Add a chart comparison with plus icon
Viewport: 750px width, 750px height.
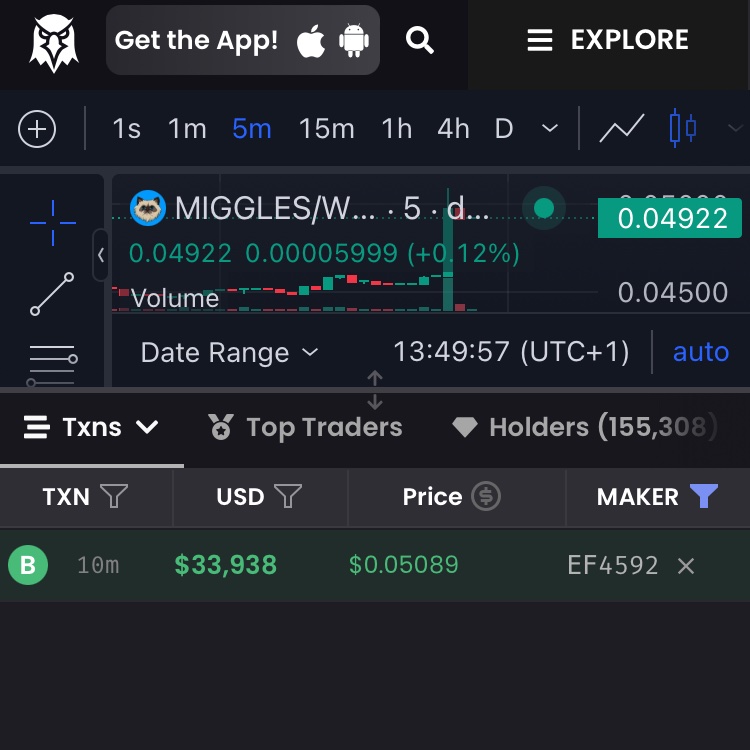pos(37,129)
